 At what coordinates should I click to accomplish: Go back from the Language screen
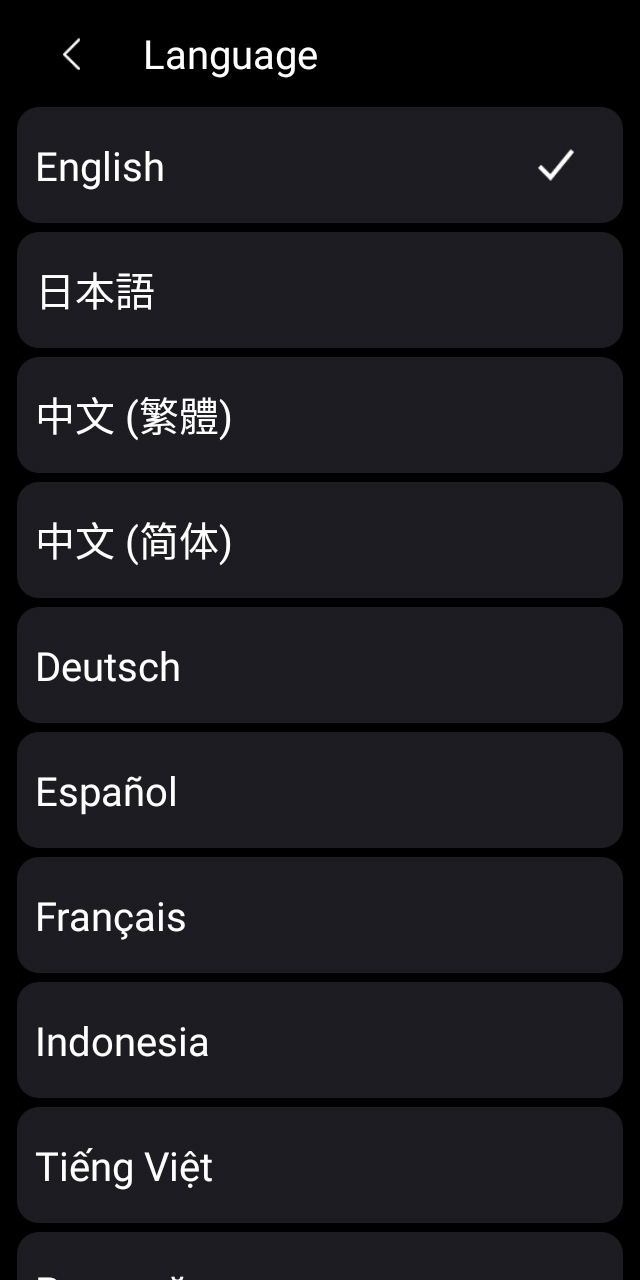click(71, 55)
